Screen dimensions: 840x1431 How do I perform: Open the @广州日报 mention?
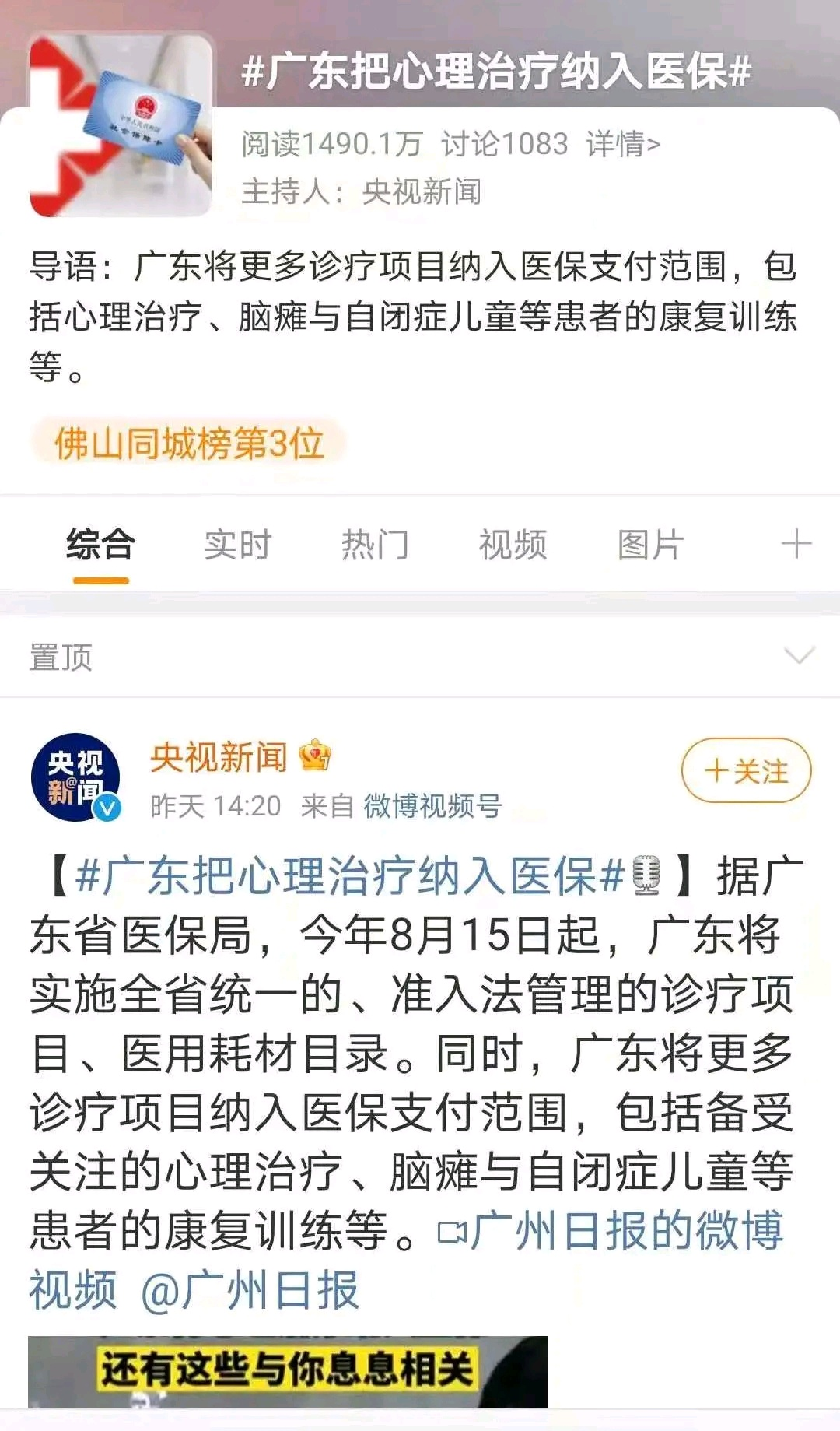click(x=249, y=1290)
